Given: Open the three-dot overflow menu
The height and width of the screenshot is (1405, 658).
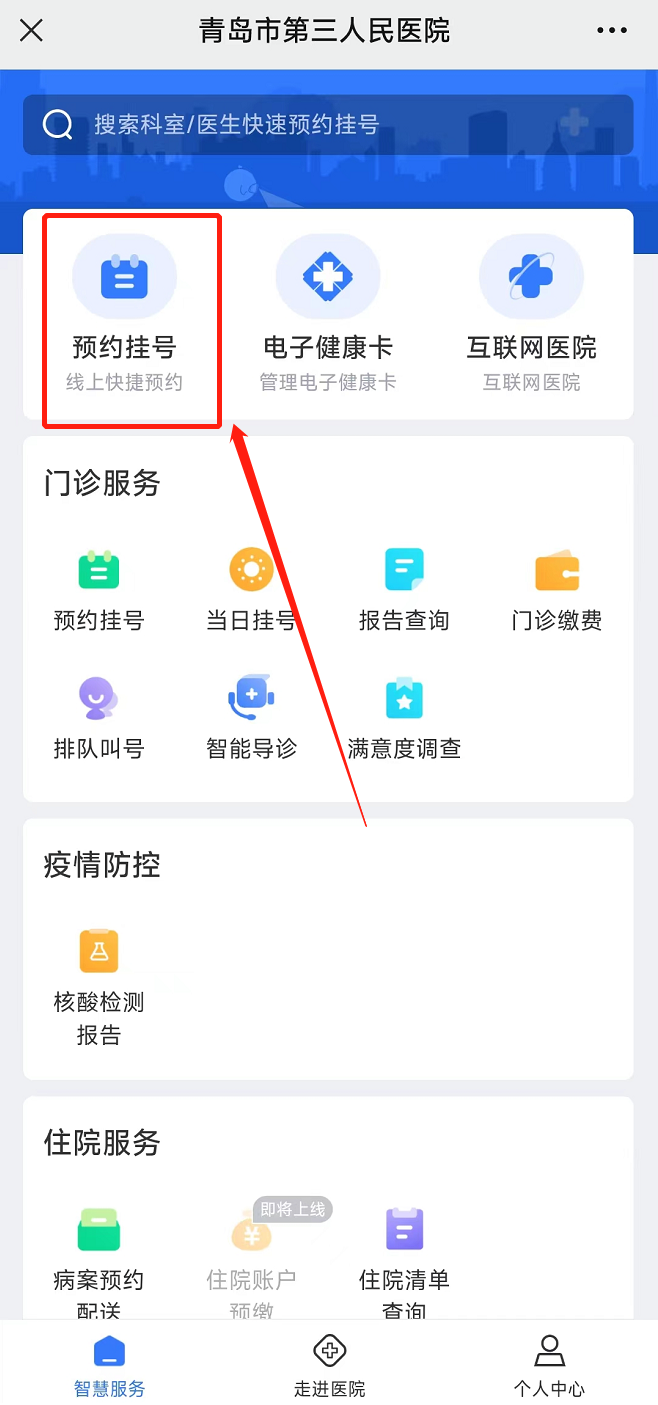Looking at the screenshot, I should (x=611, y=30).
